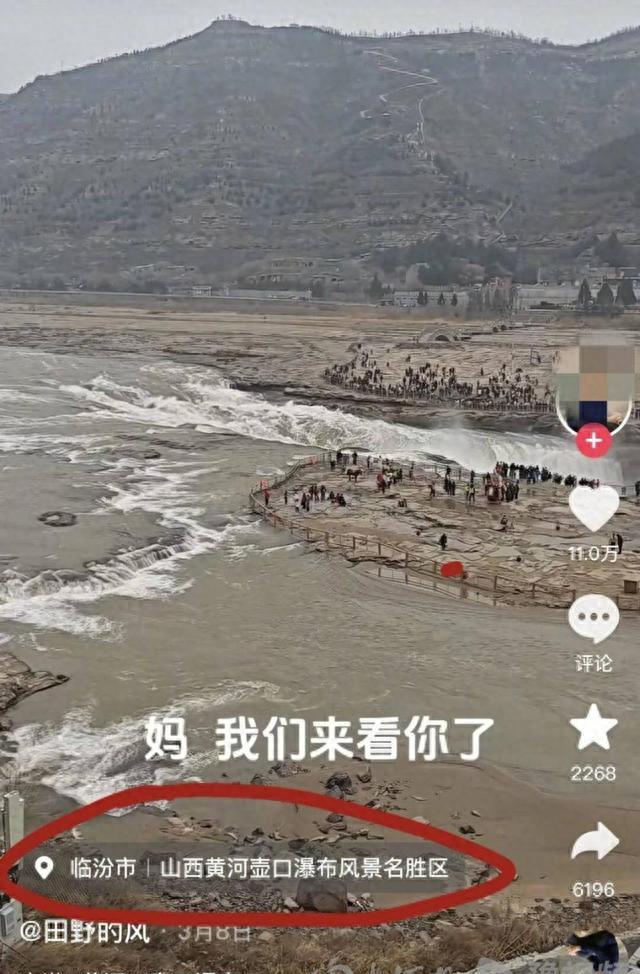
Task: Open the comments (评论) section
Action: (x=593, y=620)
